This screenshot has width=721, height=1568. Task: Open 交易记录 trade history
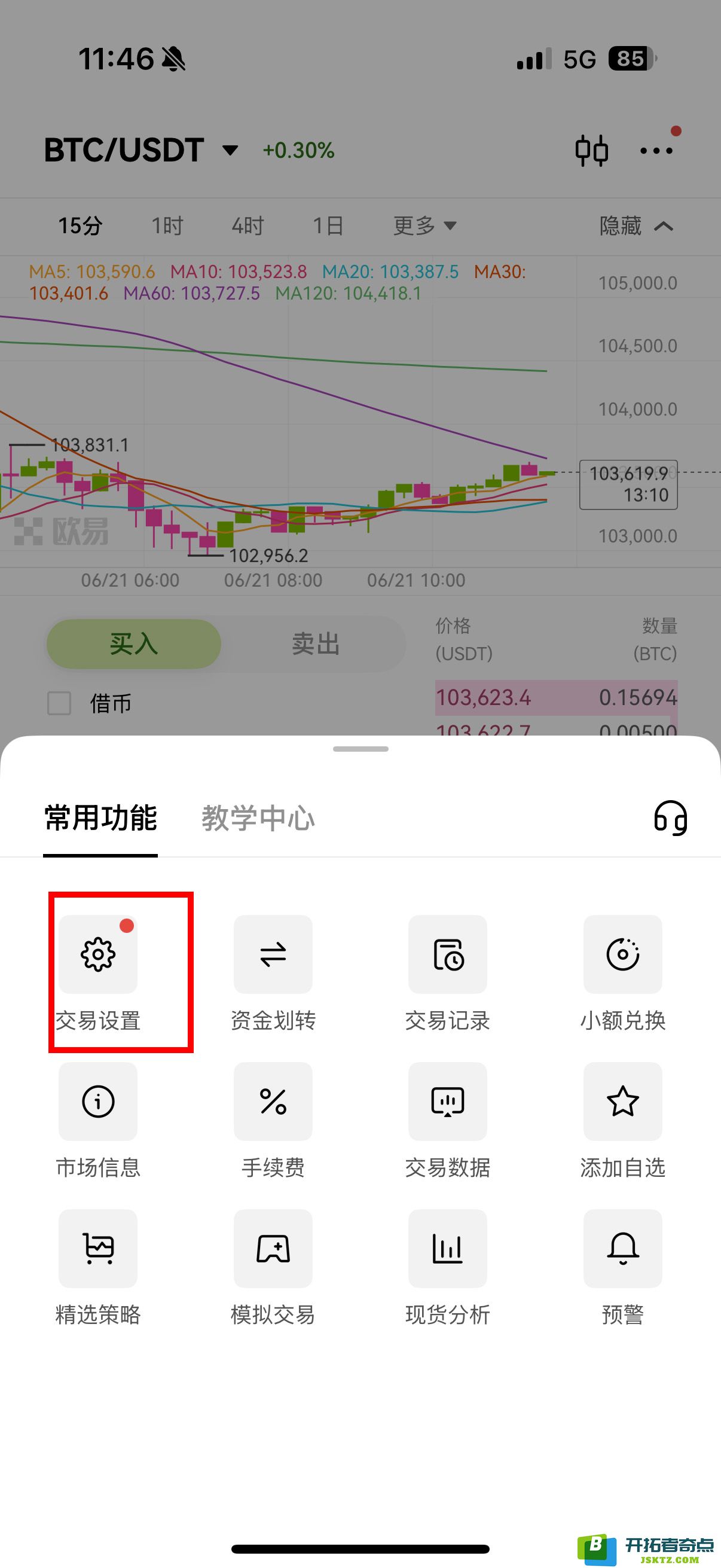(x=447, y=954)
